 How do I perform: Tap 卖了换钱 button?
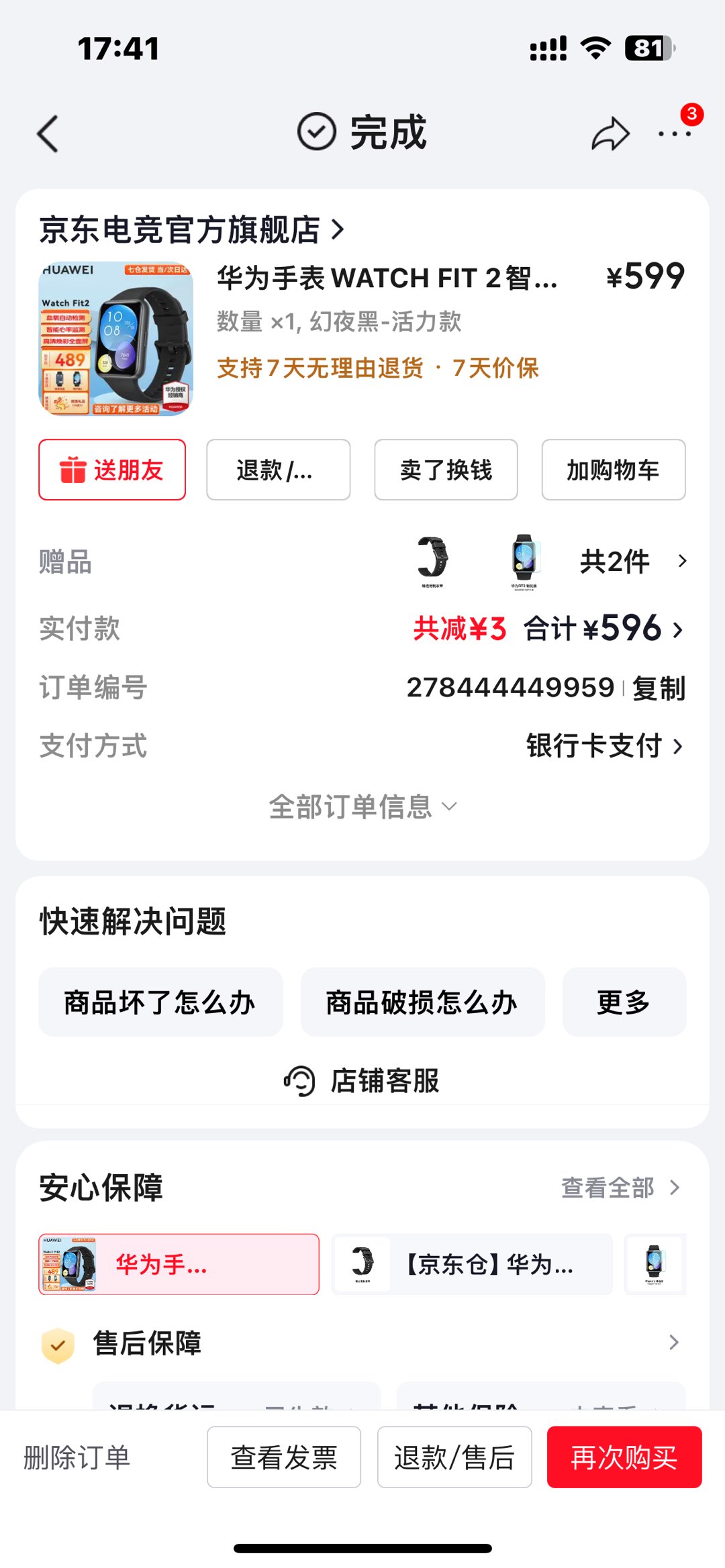[446, 470]
